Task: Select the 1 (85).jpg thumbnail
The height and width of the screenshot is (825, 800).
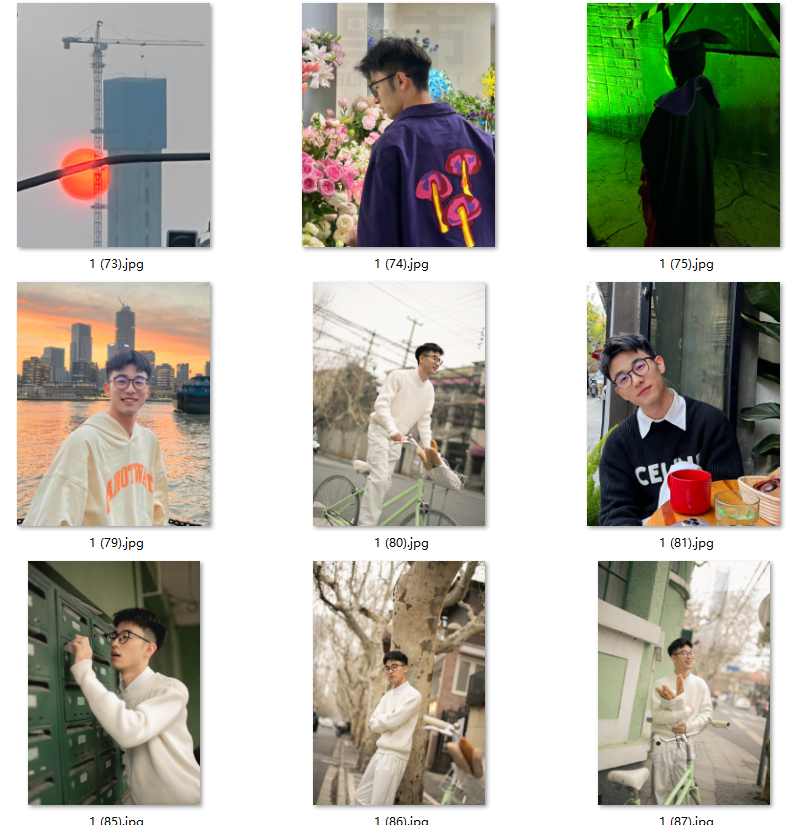Action: point(113,683)
